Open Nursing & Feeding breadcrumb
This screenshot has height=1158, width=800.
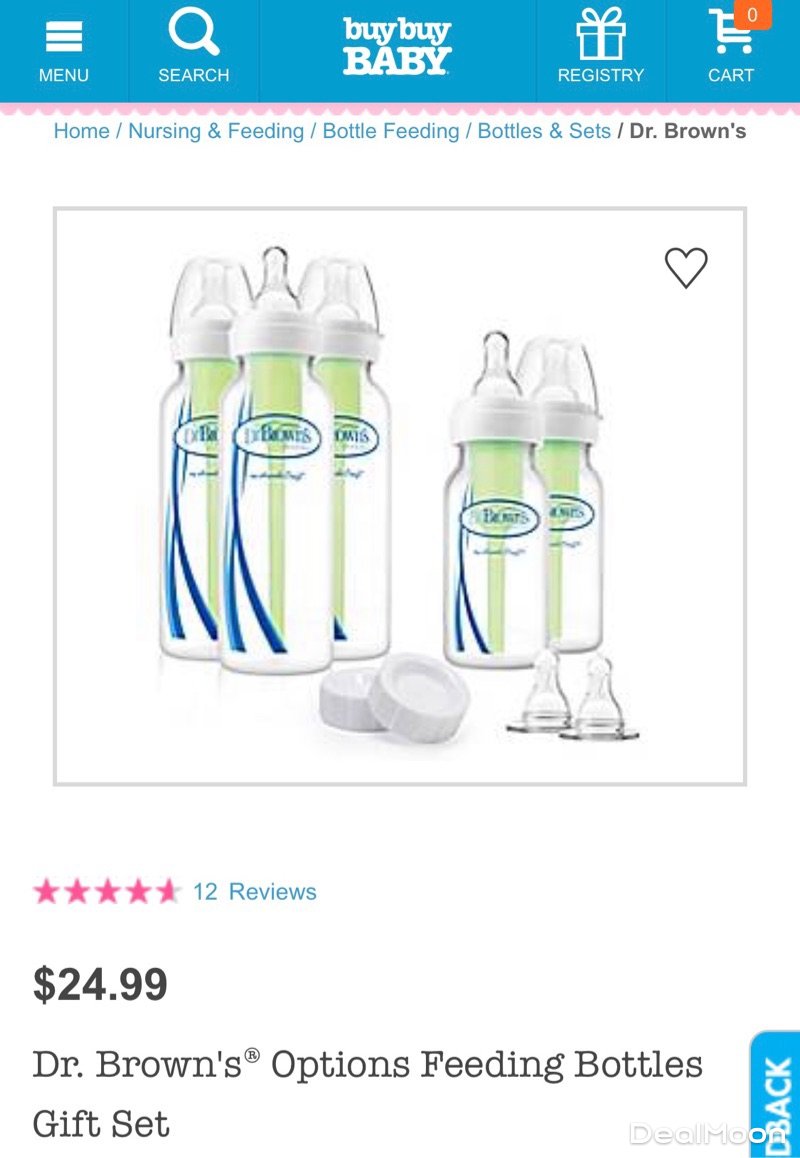[x=216, y=131]
